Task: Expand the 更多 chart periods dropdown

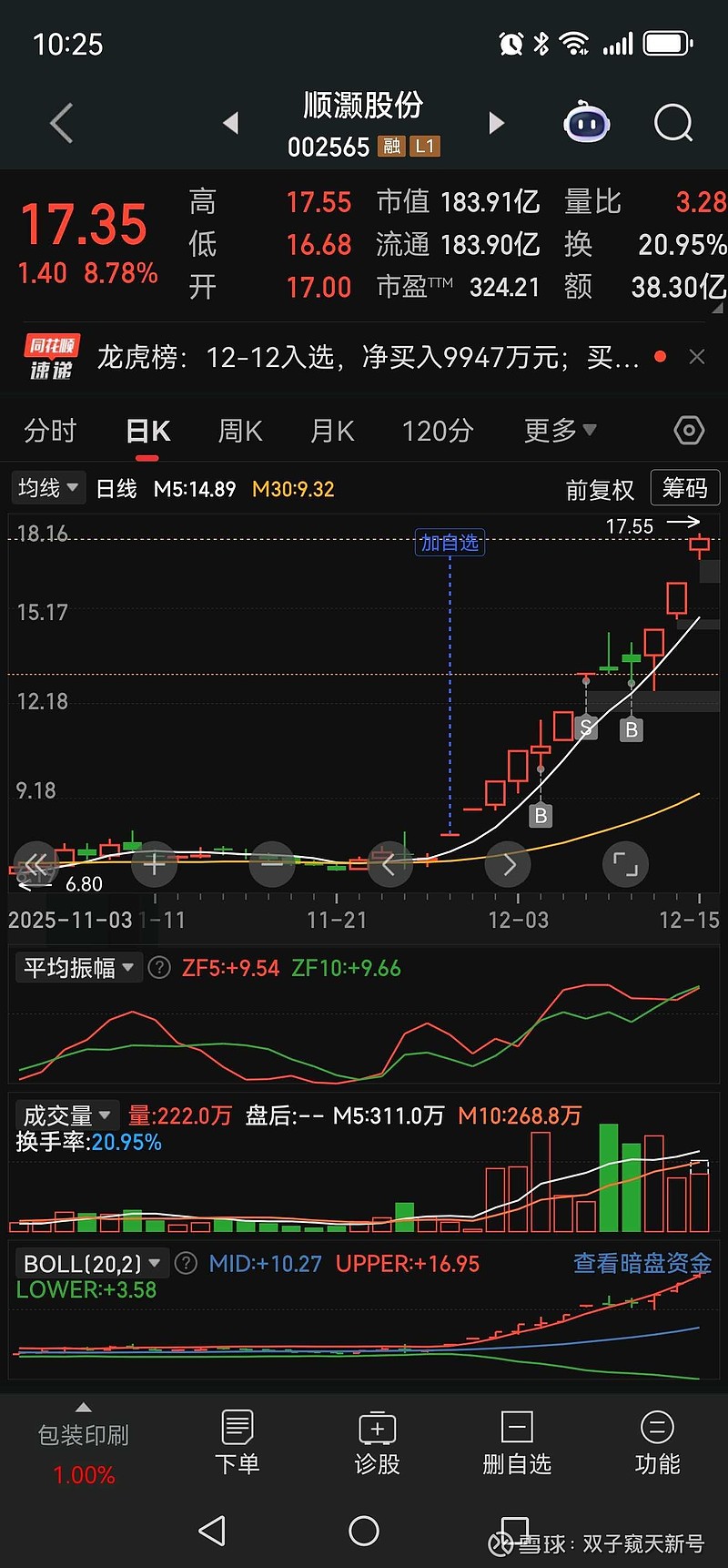Action: tap(560, 431)
